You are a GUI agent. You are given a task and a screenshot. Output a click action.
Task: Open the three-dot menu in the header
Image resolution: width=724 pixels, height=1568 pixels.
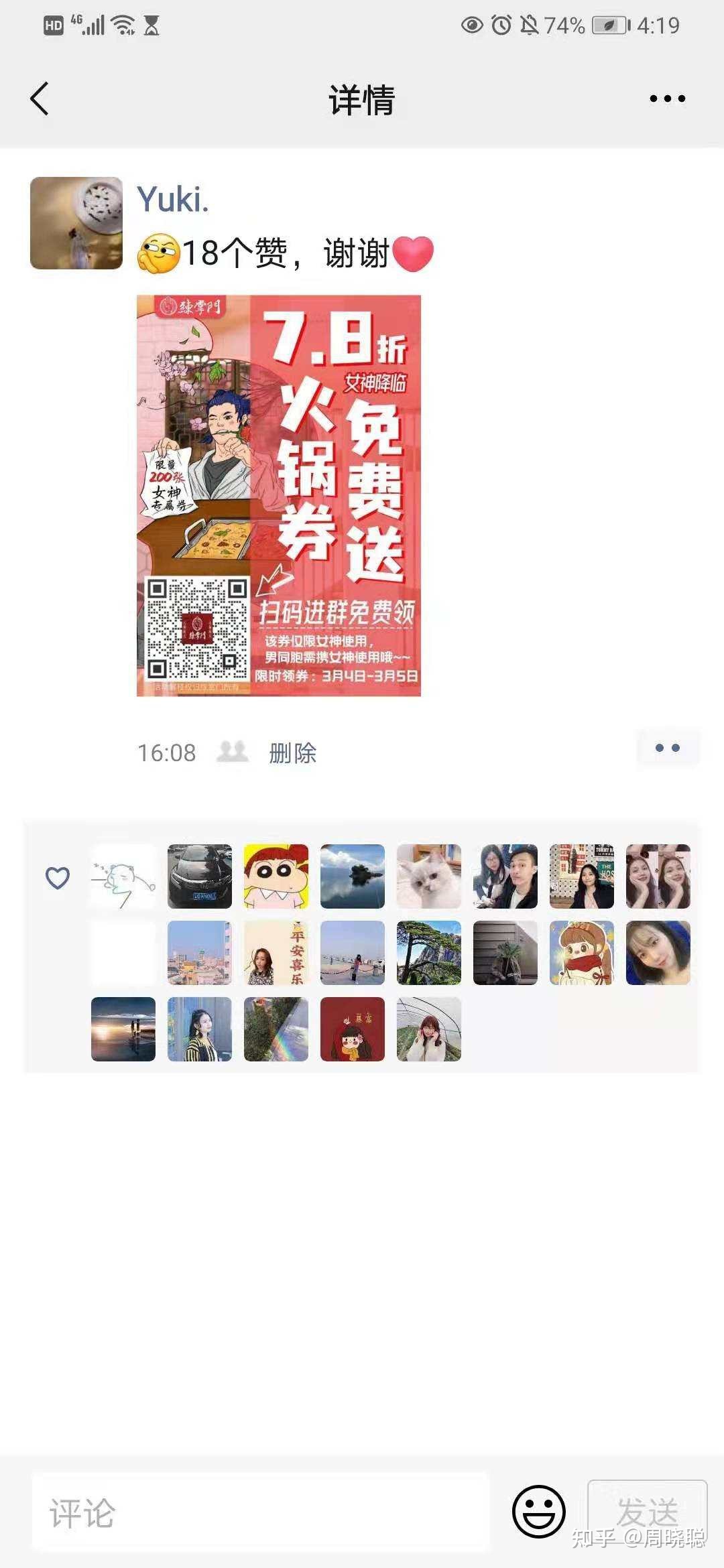click(x=667, y=99)
